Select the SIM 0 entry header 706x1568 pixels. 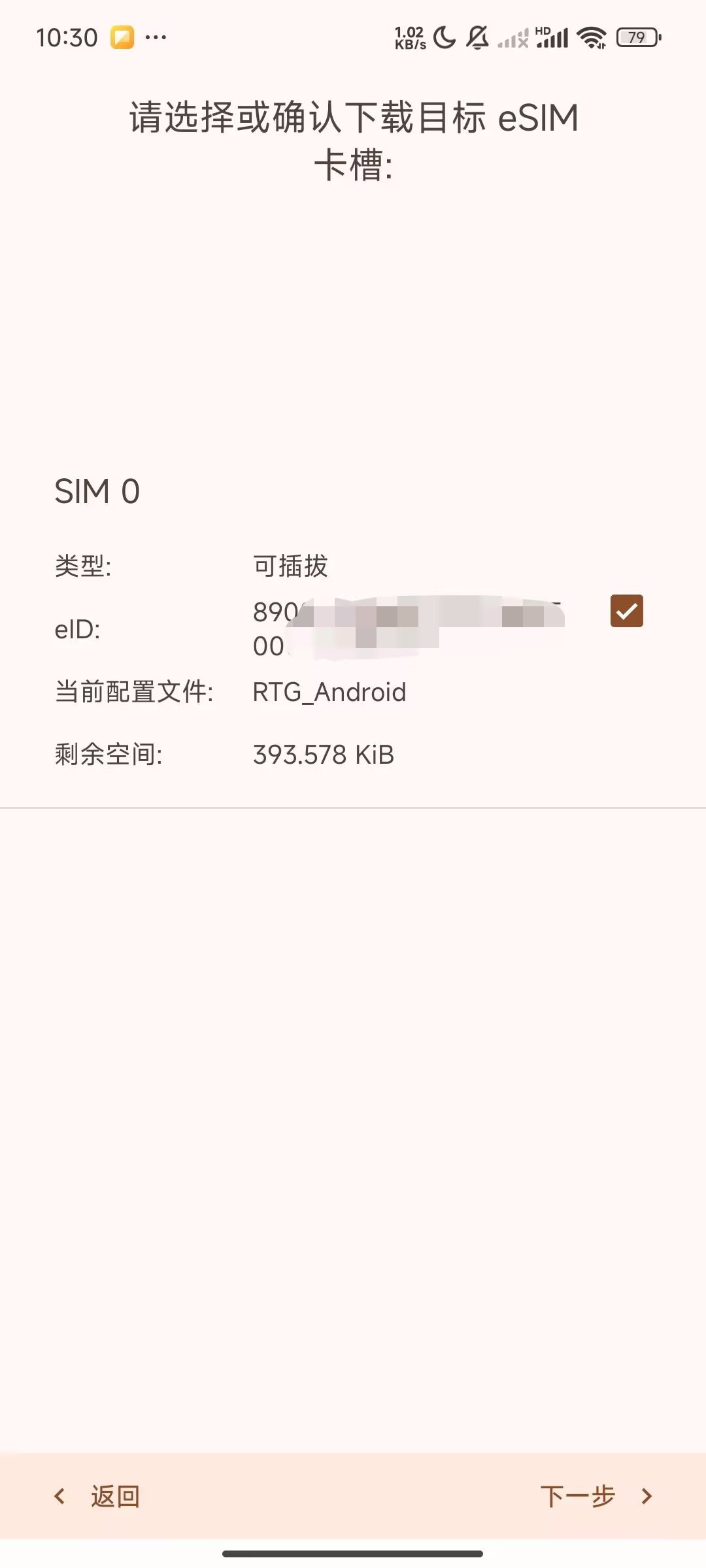pos(98,491)
